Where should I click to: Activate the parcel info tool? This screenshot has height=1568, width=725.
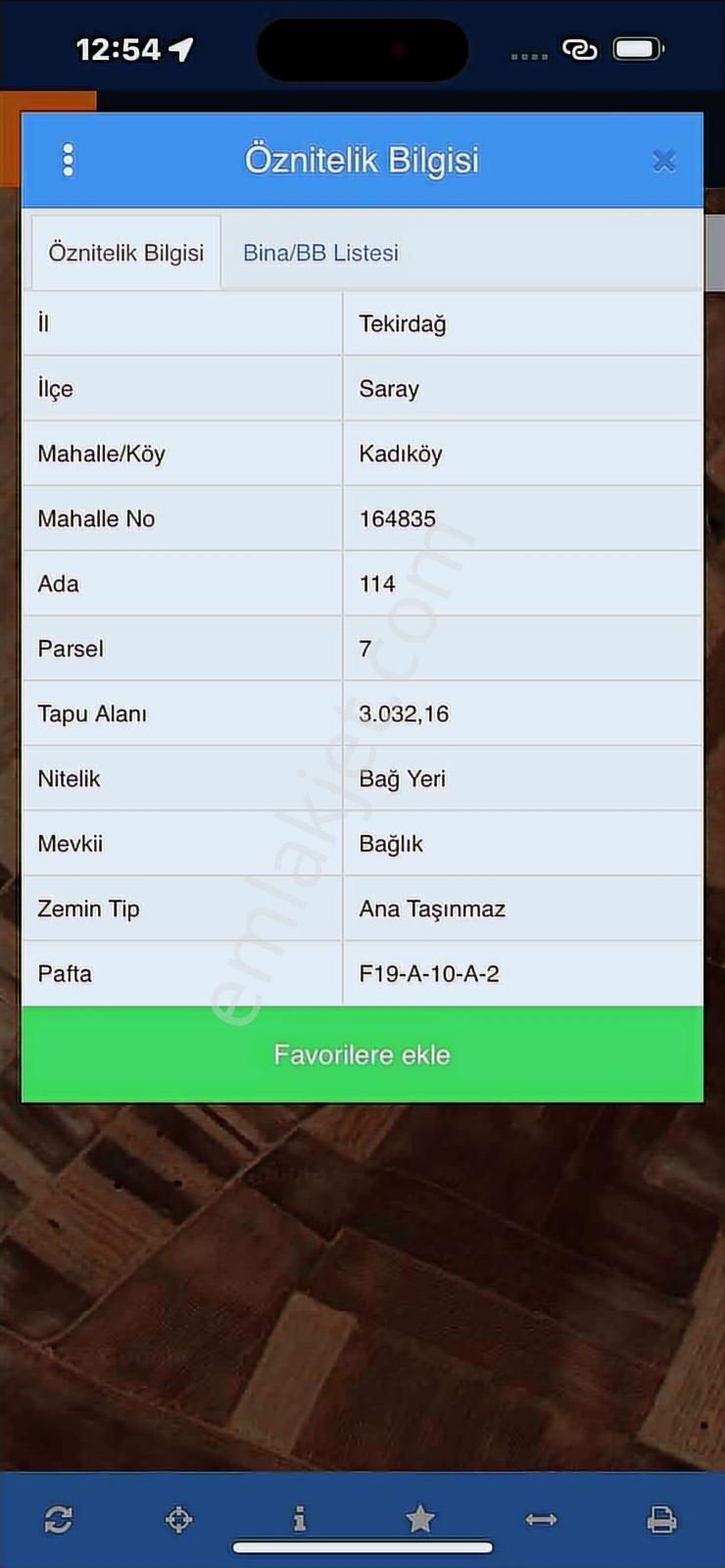[301, 1518]
